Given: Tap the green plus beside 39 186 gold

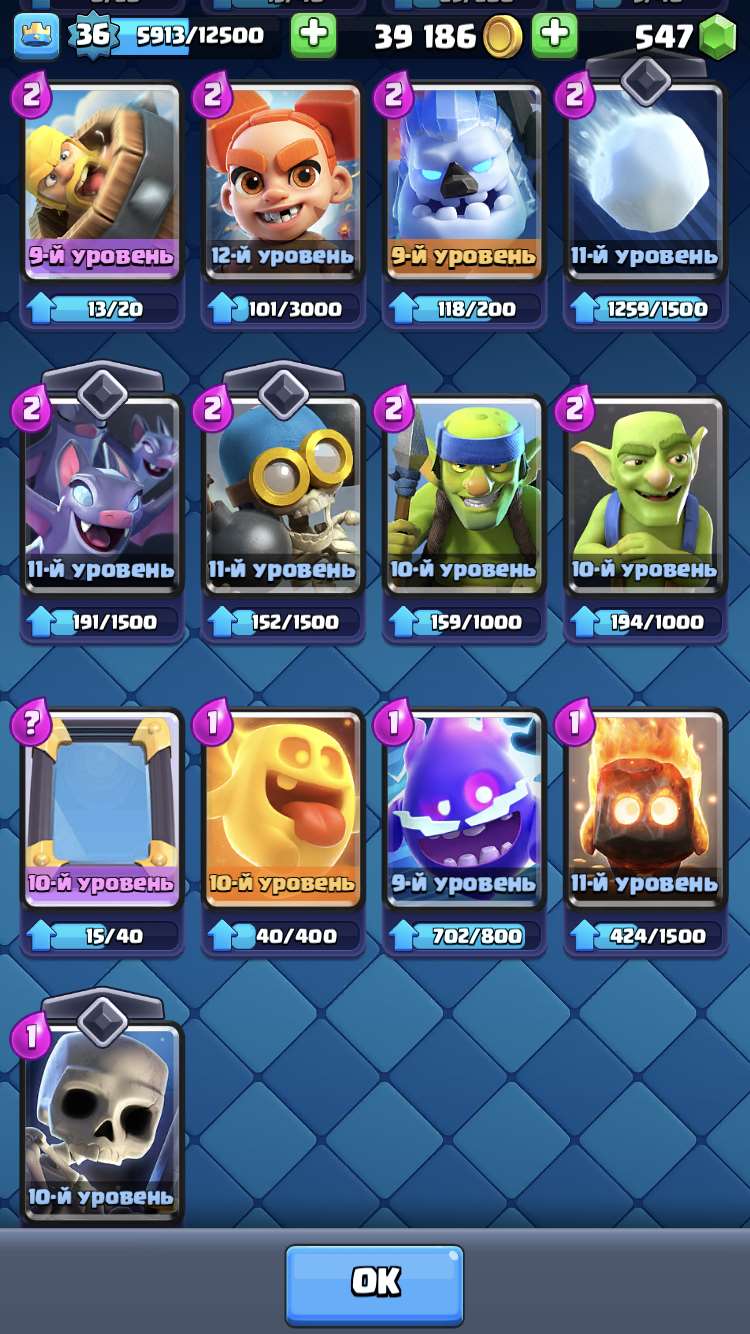Looking at the screenshot, I should [x=554, y=36].
